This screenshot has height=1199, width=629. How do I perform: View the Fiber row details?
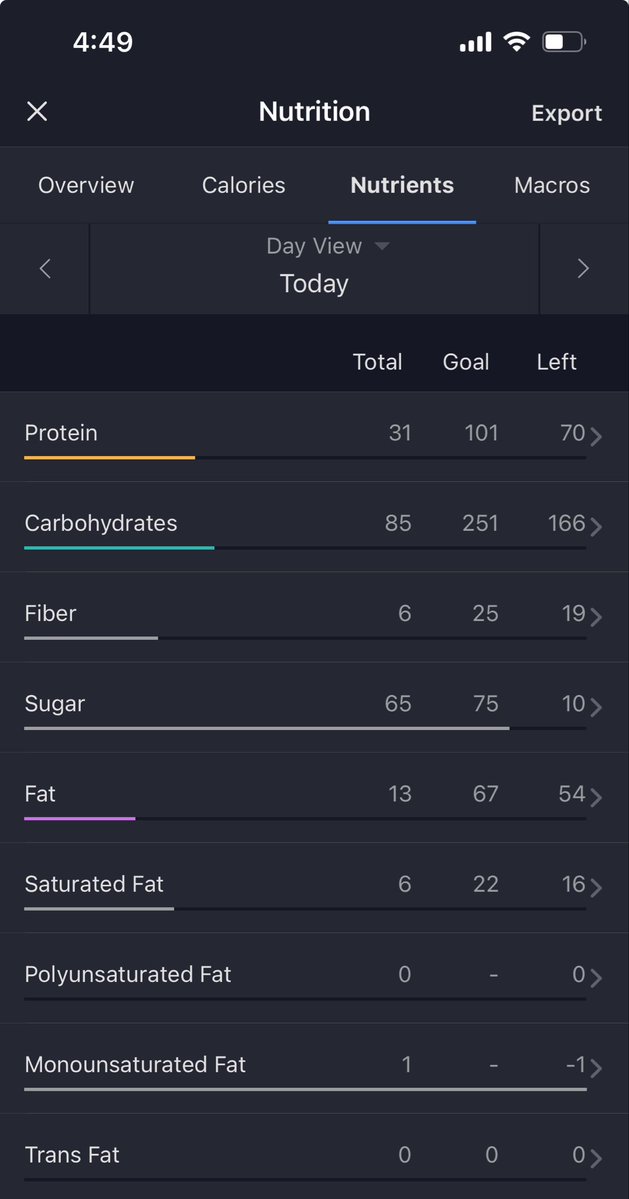(314, 617)
